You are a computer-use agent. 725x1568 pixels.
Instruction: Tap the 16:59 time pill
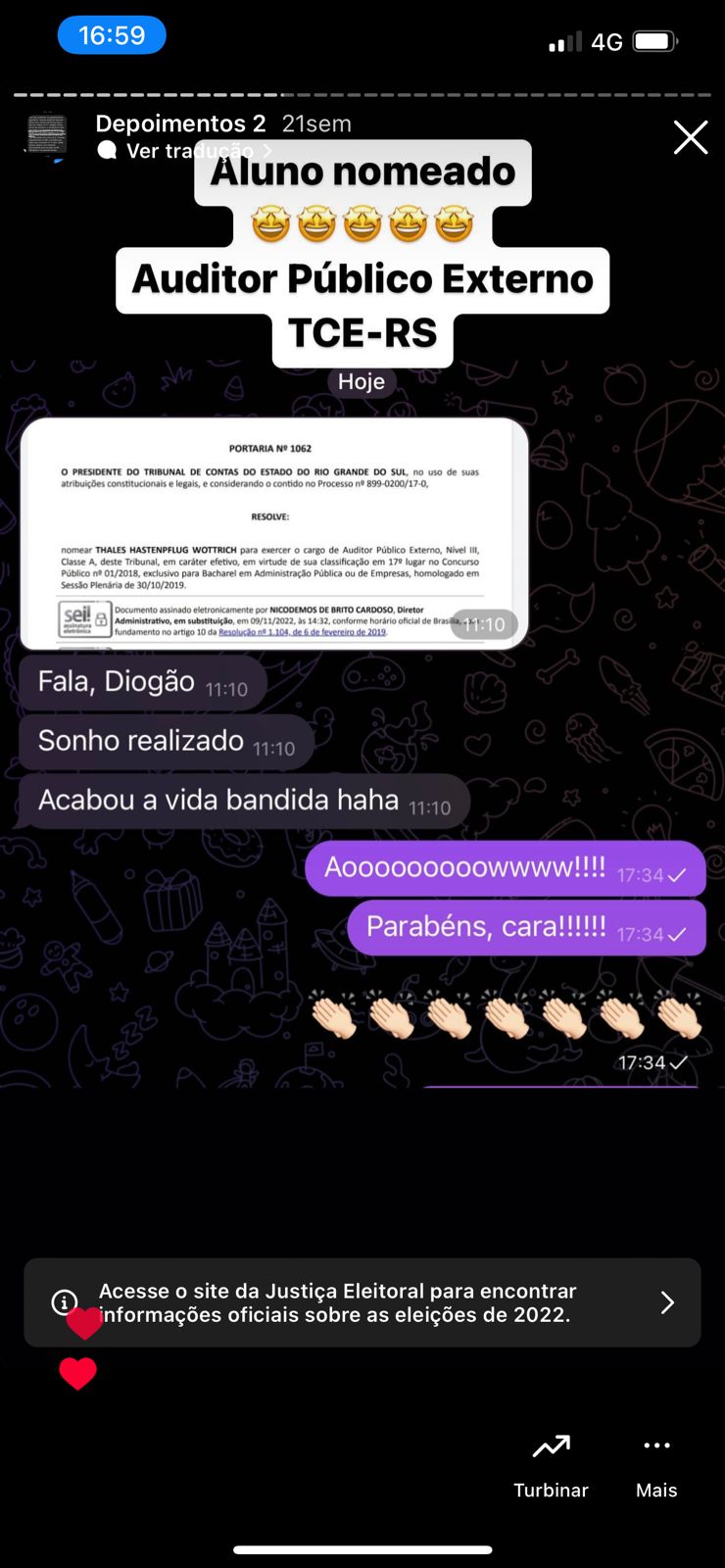coord(112,32)
